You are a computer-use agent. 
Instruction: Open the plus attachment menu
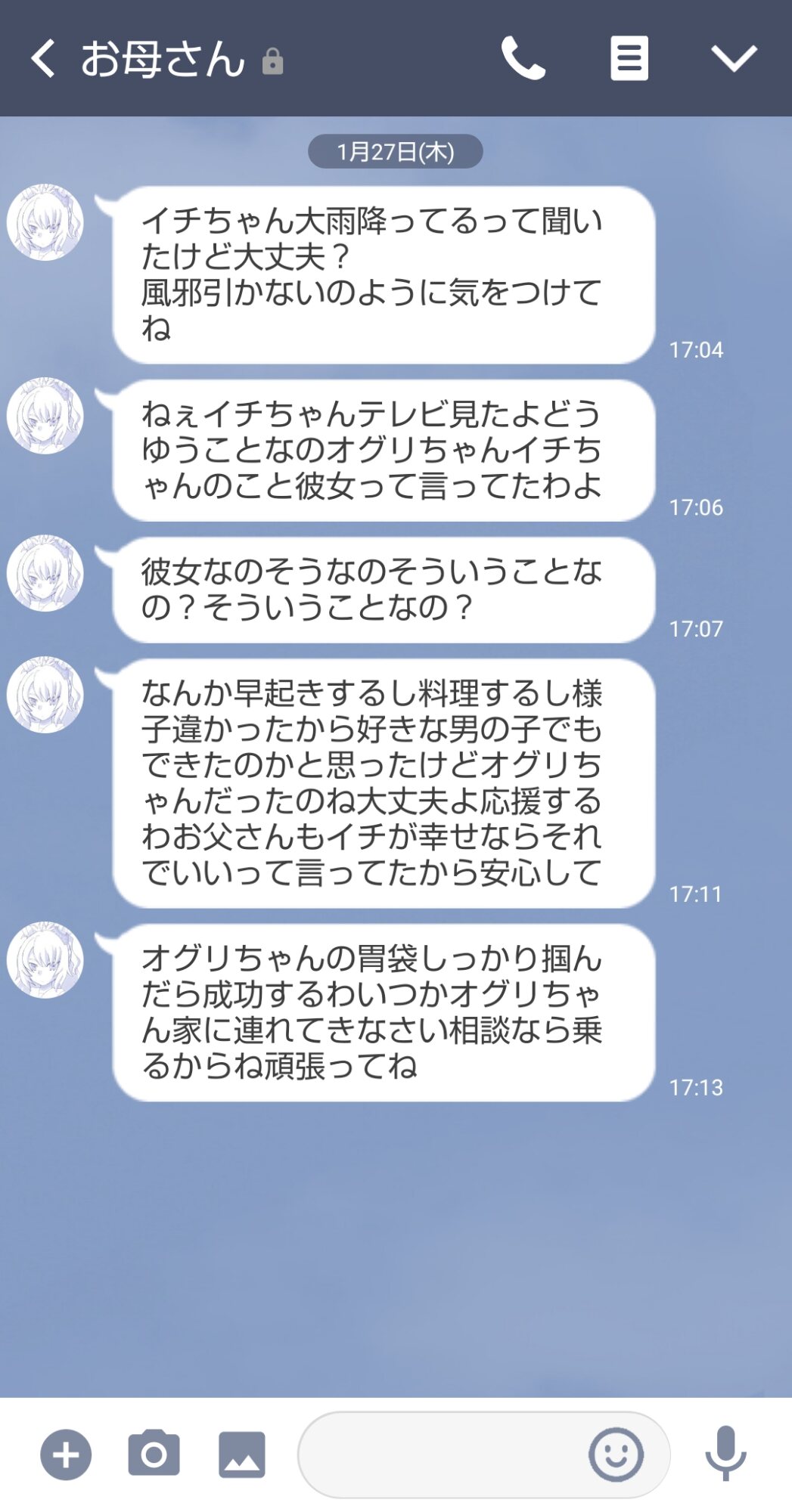[x=66, y=1455]
